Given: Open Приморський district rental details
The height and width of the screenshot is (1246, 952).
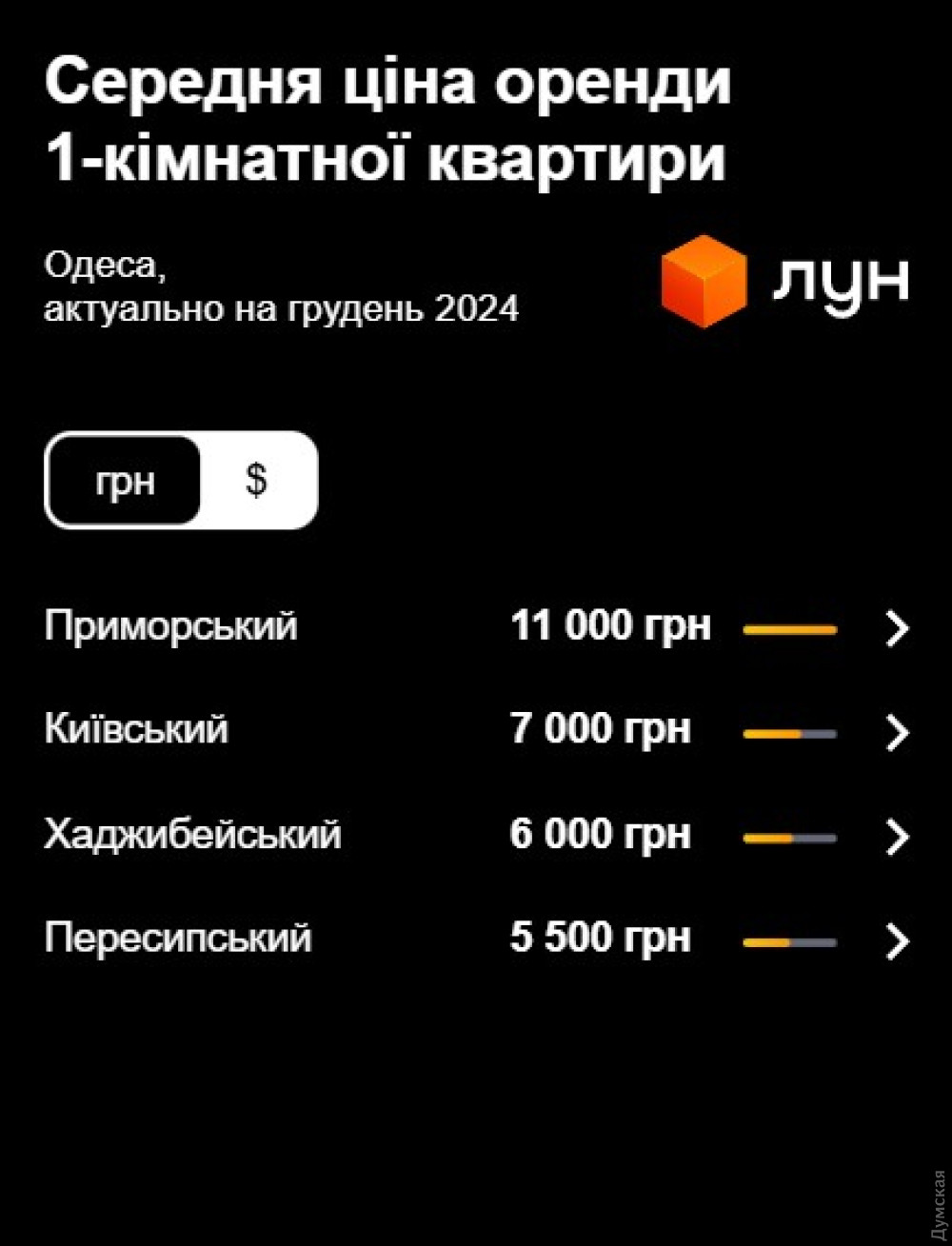Looking at the screenshot, I should pyautogui.click(x=896, y=629).
